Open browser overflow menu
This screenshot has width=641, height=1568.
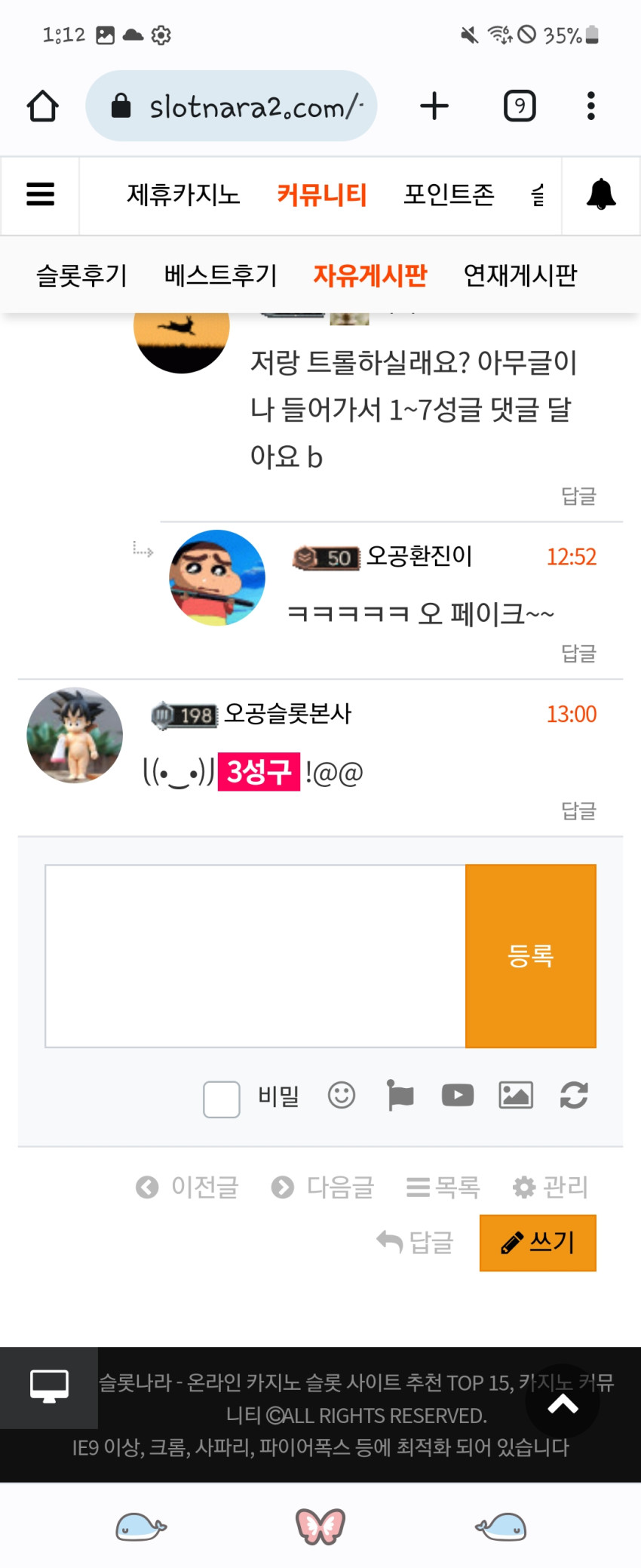coord(591,106)
